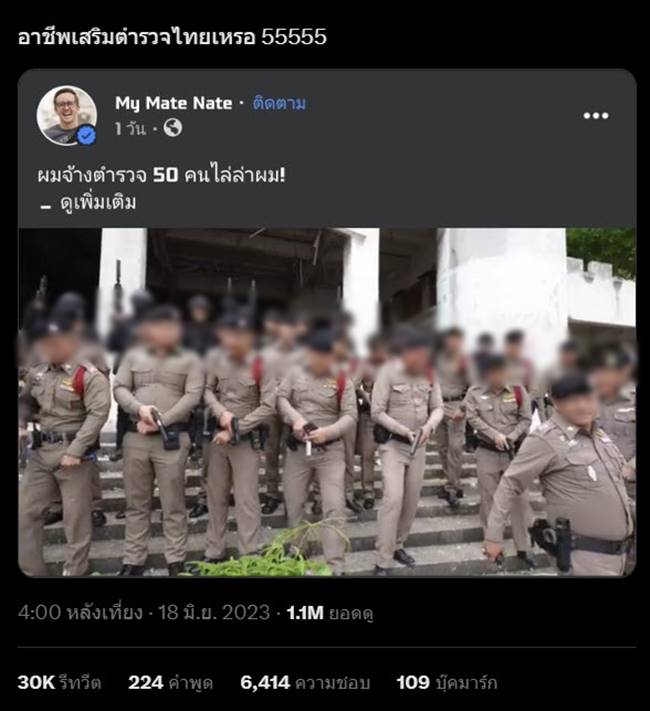650x711 pixels.
Task: View the 224 quote tweets
Action: pos(171,683)
